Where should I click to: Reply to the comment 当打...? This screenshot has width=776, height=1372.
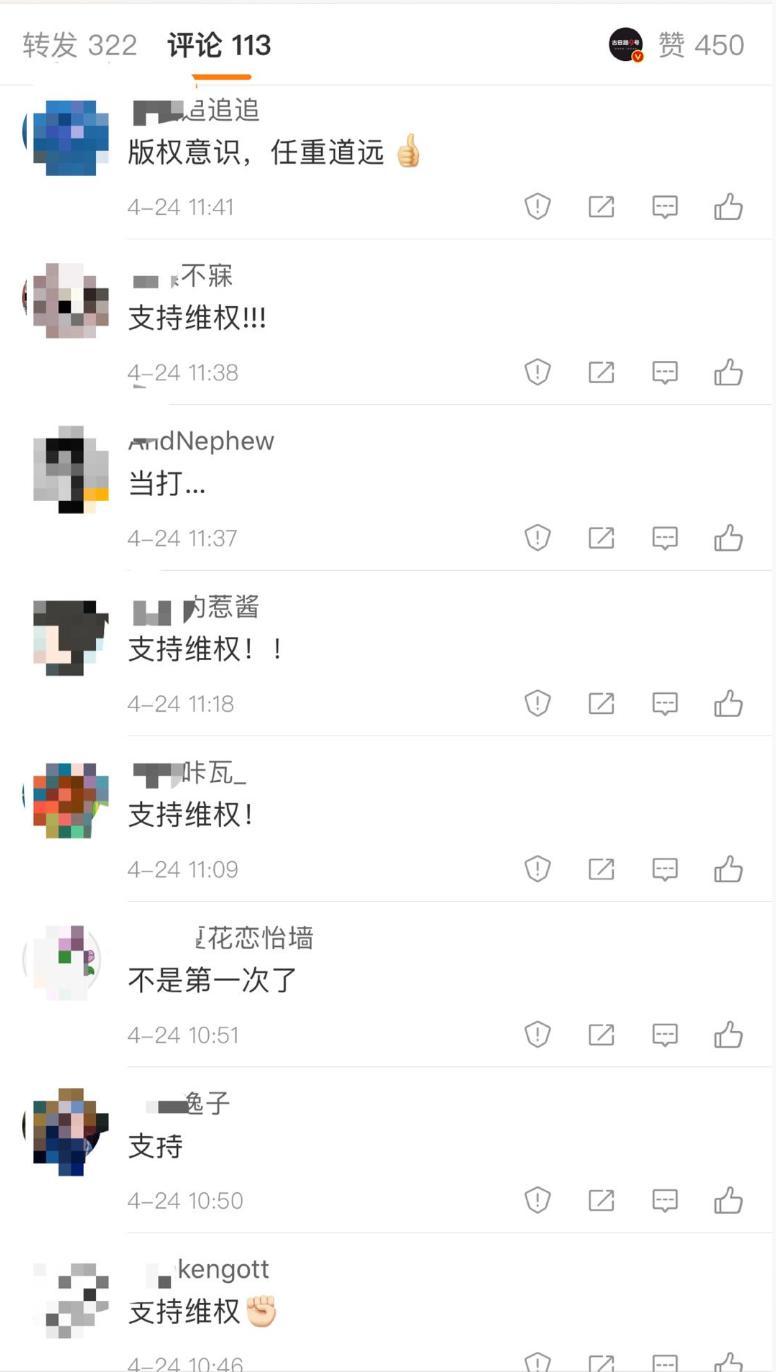tap(665, 538)
